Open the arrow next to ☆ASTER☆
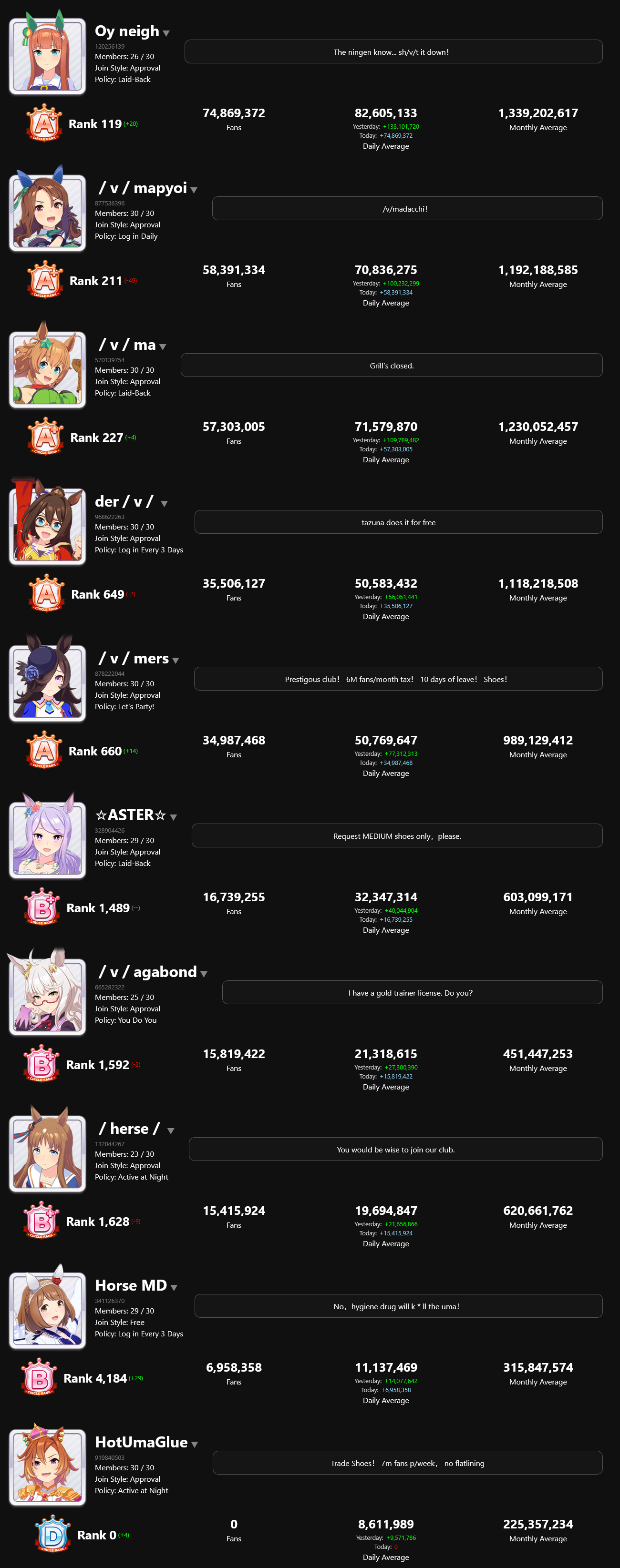Image resolution: width=620 pixels, height=1568 pixels. [x=174, y=817]
